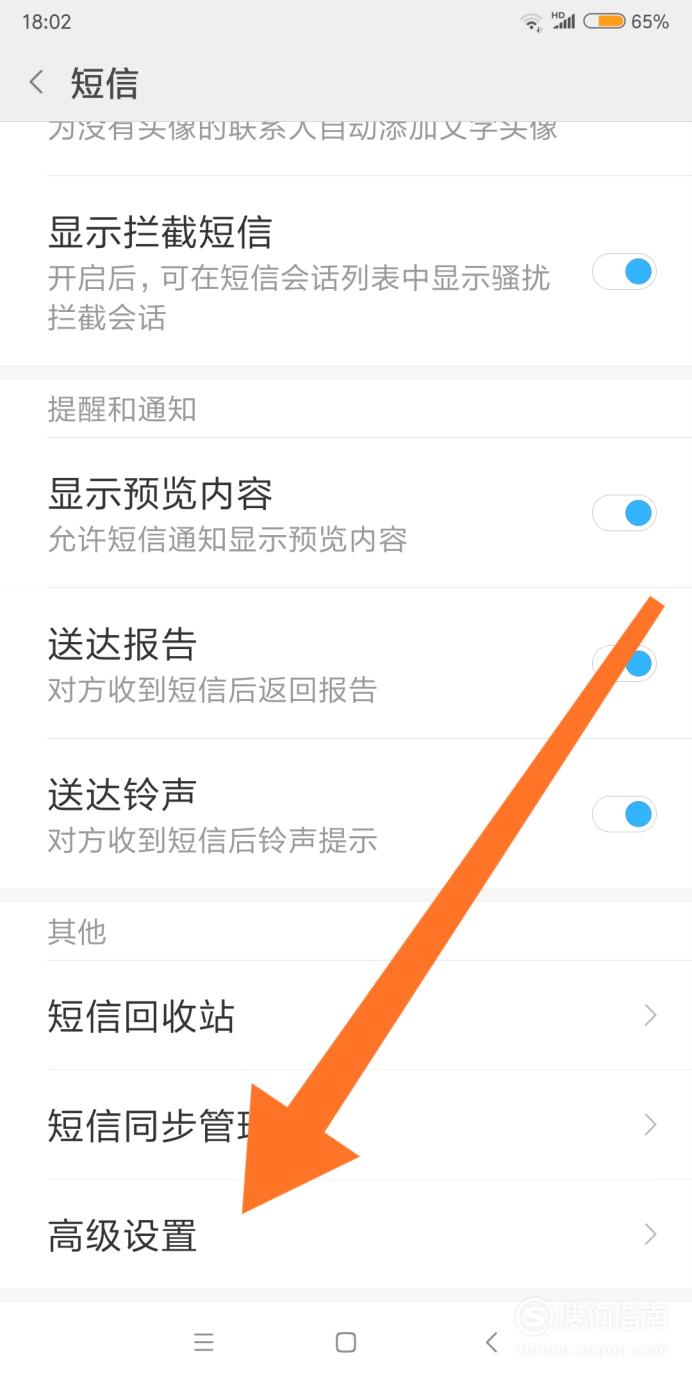Turn off the 送达报告 switch

624,664
